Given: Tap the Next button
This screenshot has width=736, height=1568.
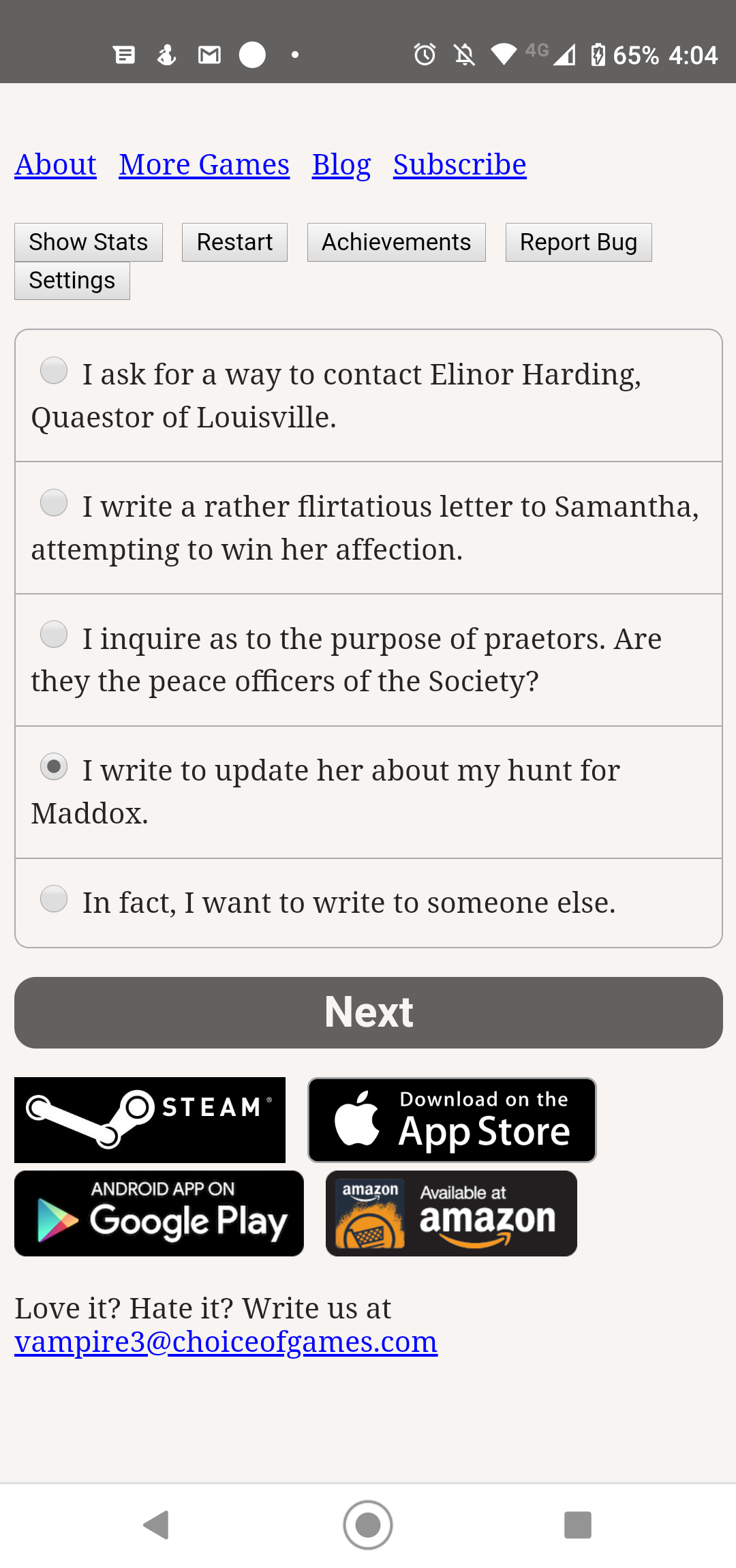Looking at the screenshot, I should click(369, 1012).
